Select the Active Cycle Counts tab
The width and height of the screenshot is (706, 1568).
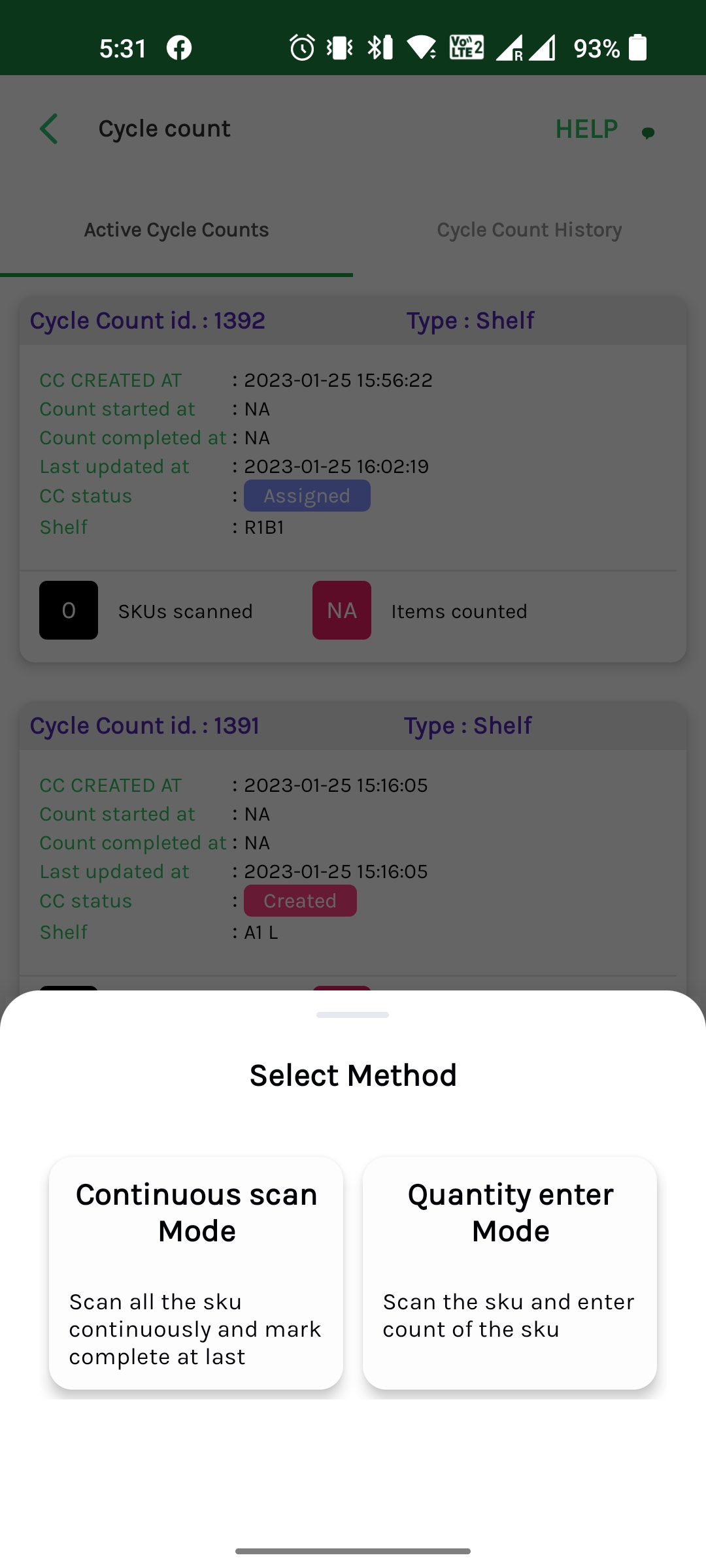[x=176, y=230]
